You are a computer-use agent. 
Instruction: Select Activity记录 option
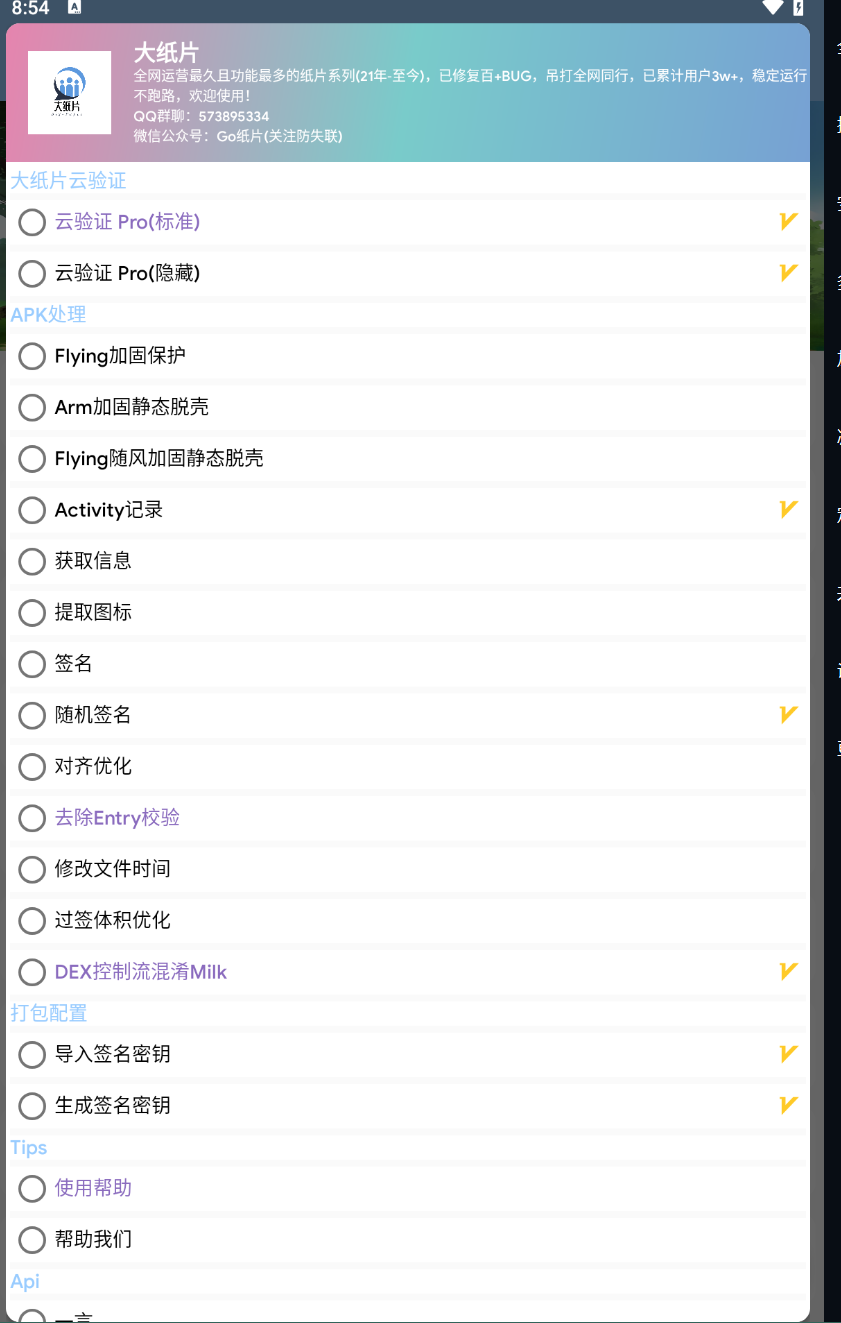click(108, 510)
